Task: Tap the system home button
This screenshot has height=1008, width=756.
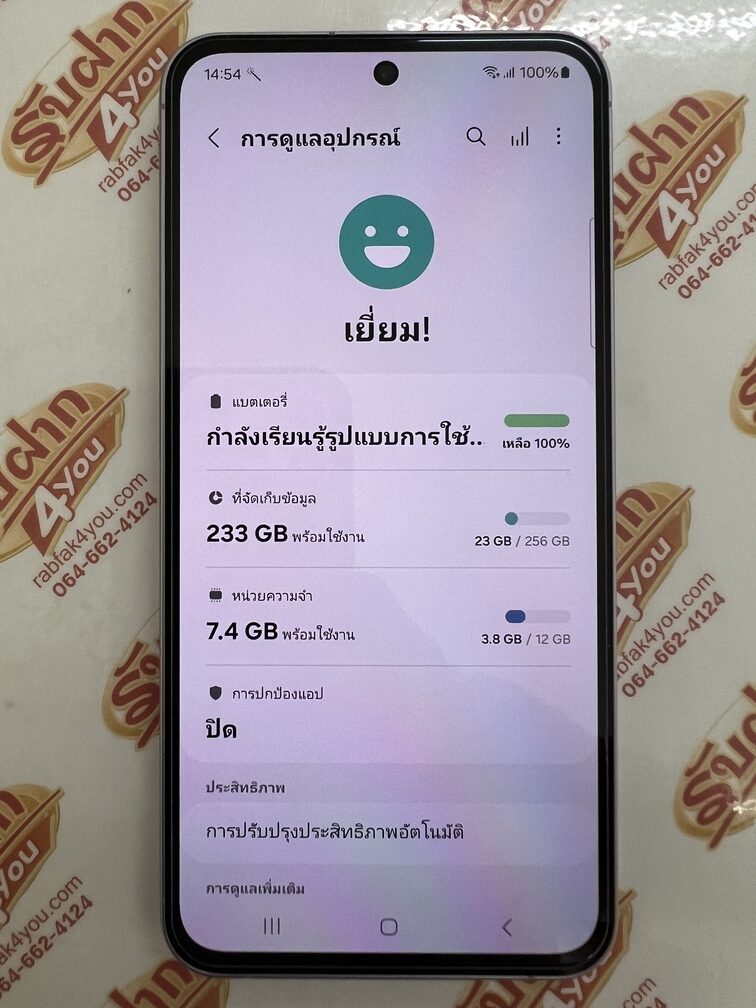Action: [x=389, y=927]
